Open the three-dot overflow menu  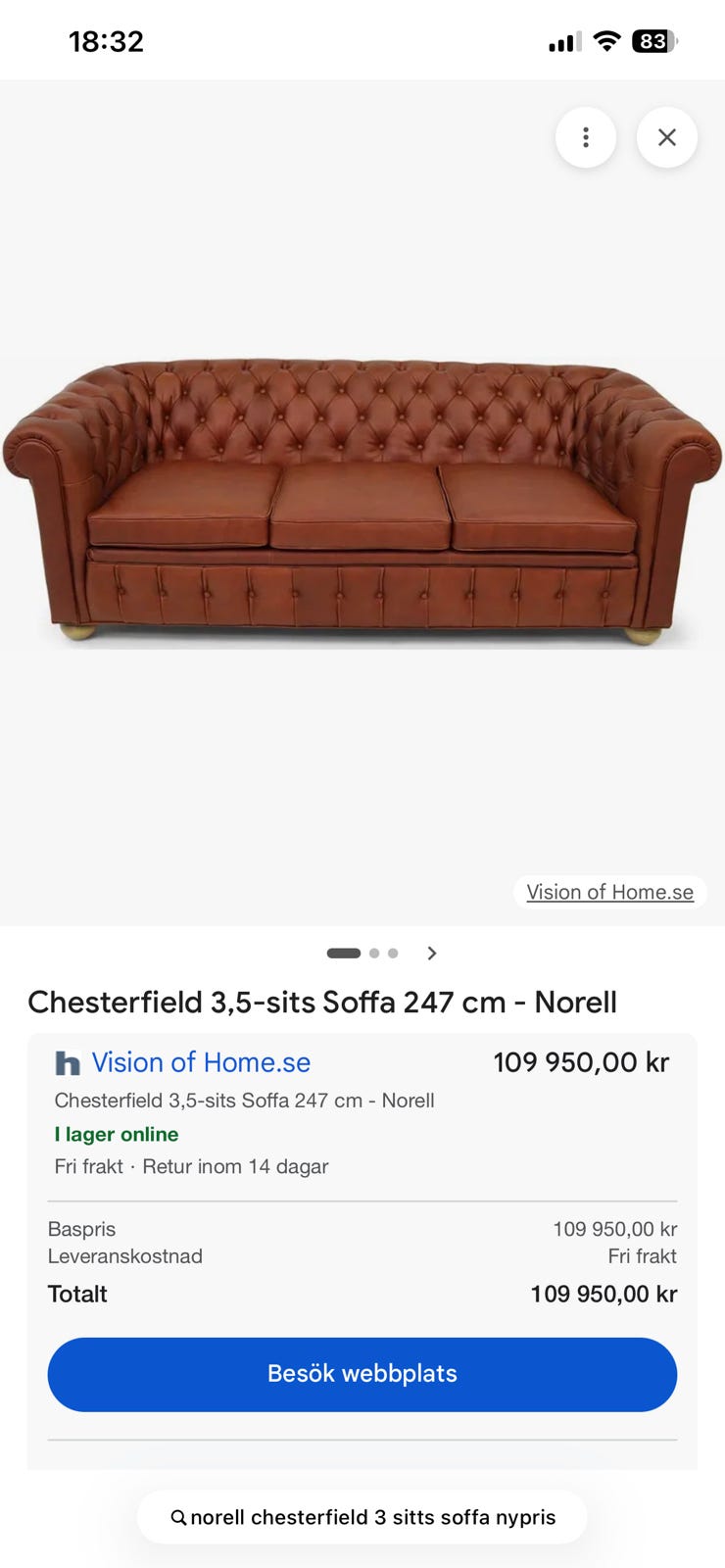[586, 137]
